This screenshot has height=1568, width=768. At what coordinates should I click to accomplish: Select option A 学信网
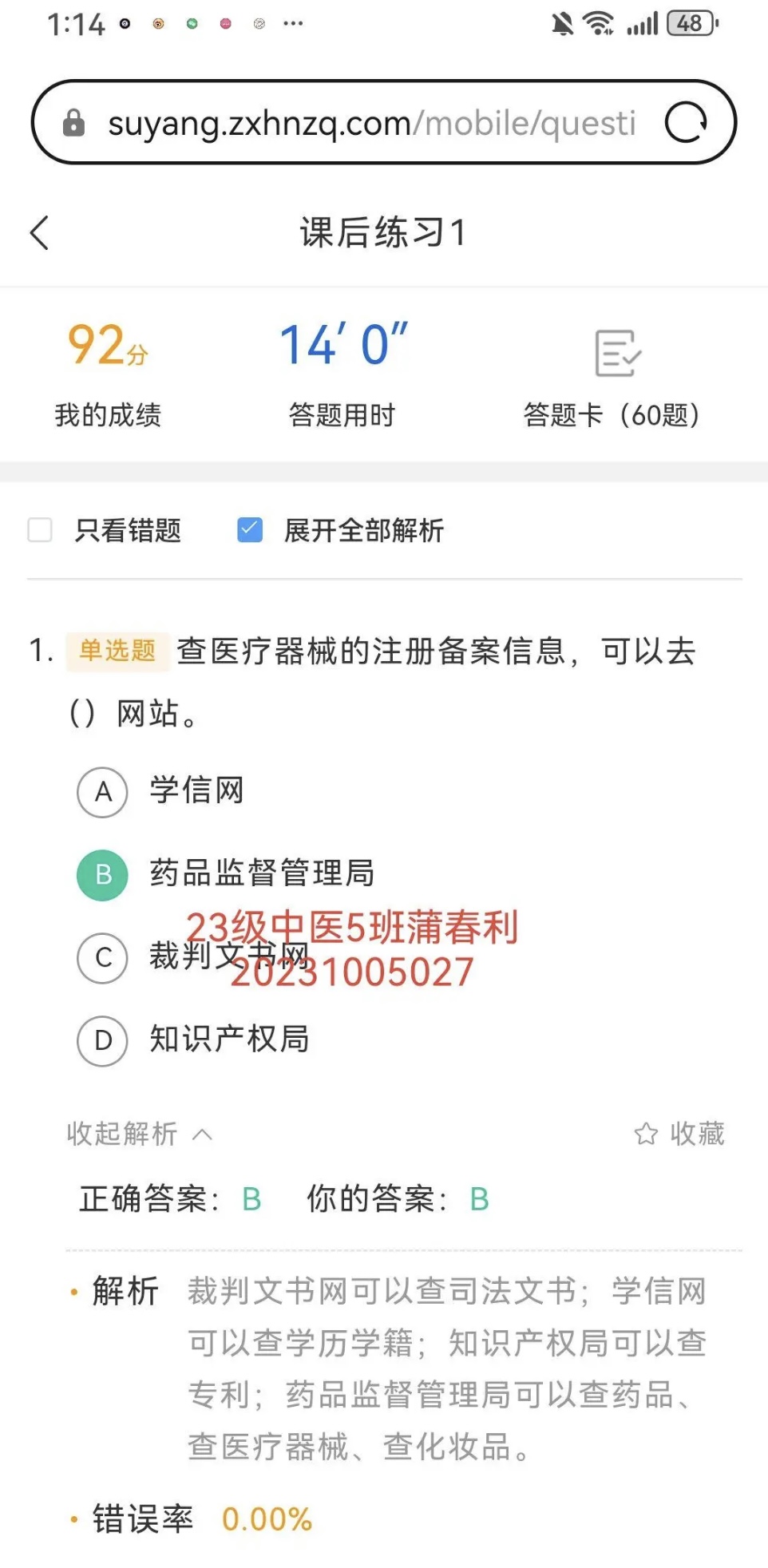pyautogui.click(x=103, y=792)
